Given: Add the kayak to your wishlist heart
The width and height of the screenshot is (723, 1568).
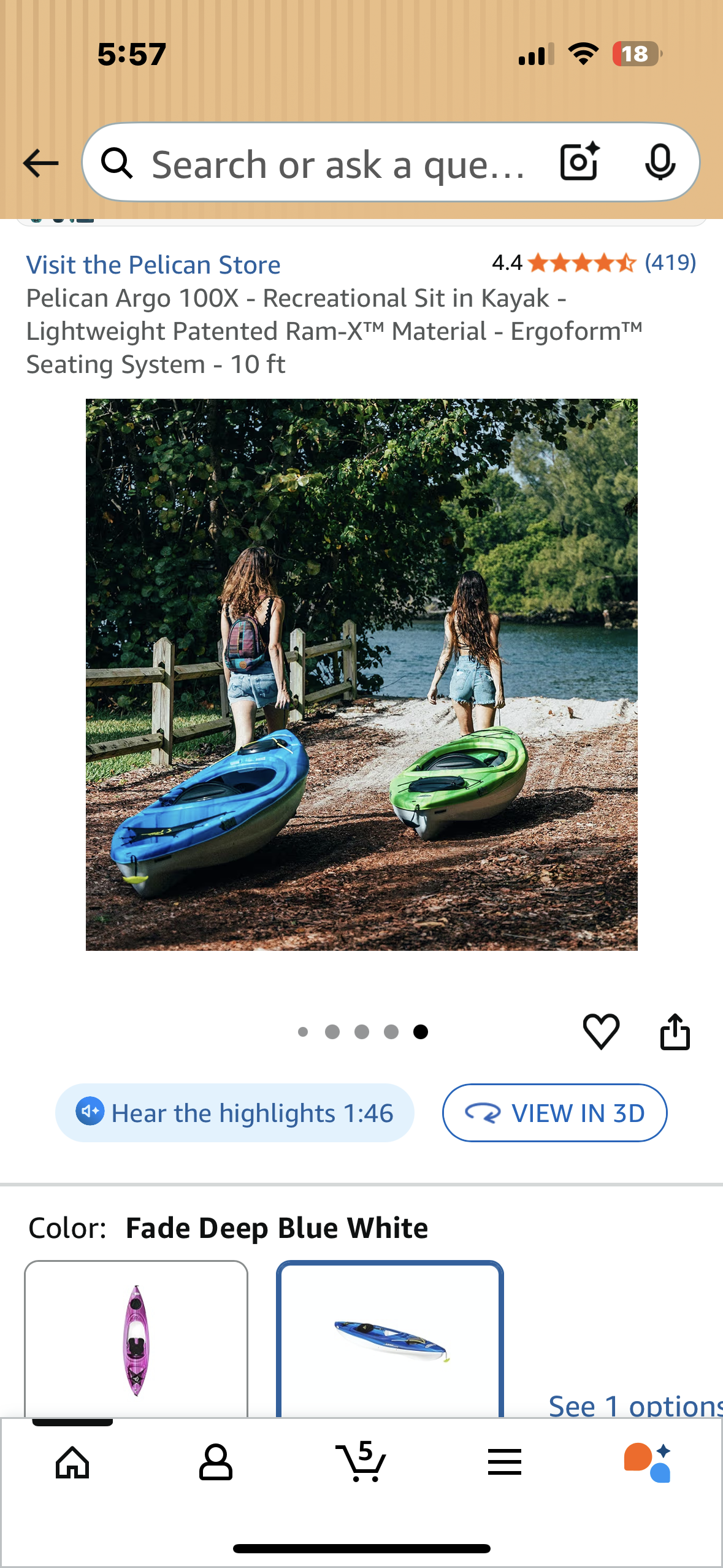Looking at the screenshot, I should 602,1031.
